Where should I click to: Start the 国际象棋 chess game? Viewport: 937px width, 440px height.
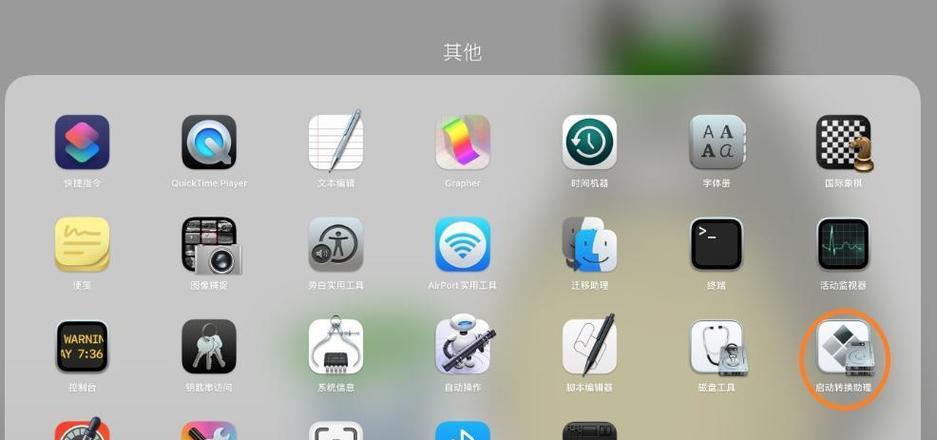843,143
